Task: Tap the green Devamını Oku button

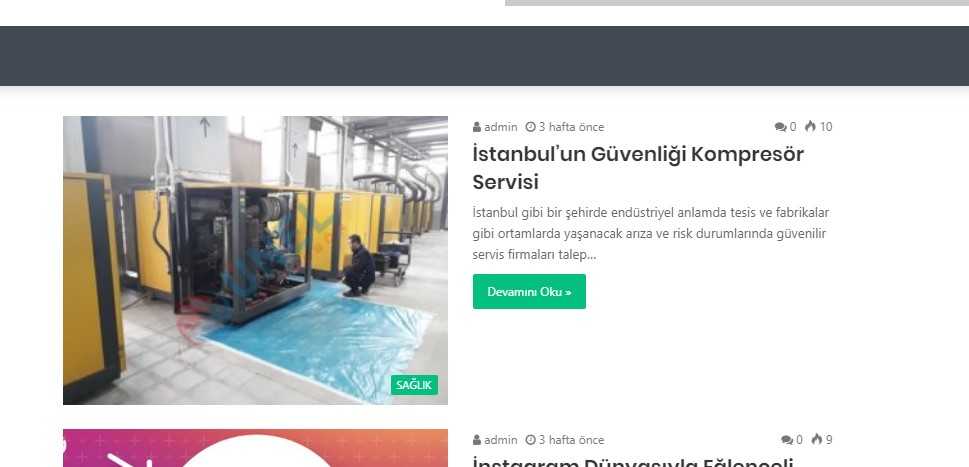Action: tap(529, 292)
